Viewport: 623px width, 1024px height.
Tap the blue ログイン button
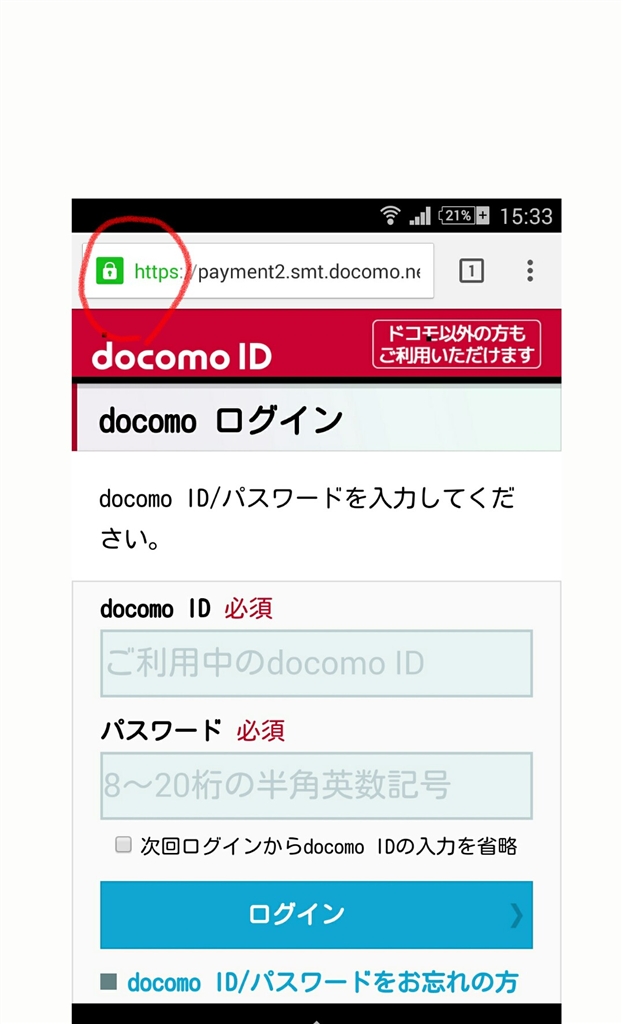click(x=316, y=914)
